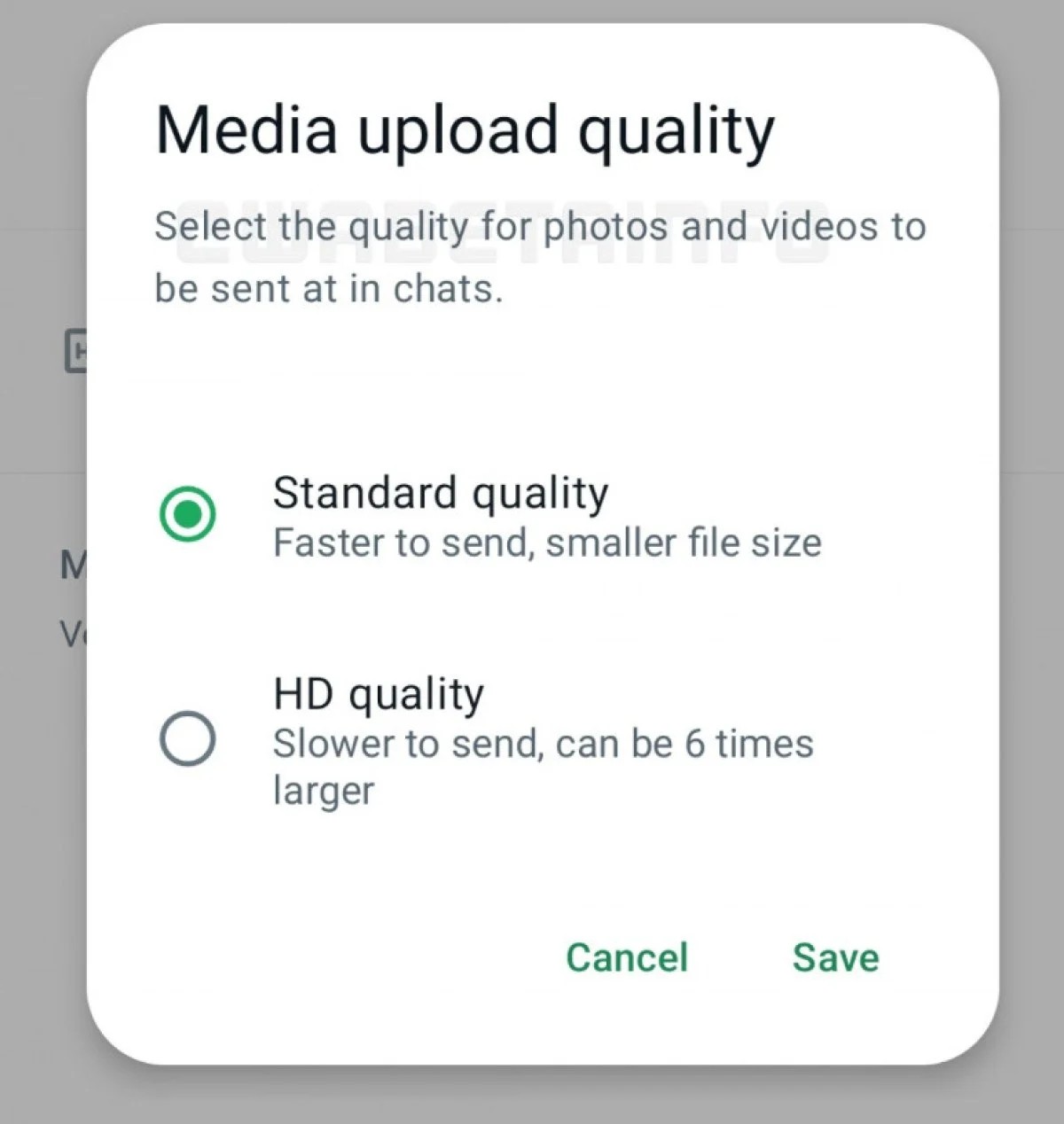Cancel the media upload quality dialog
The height and width of the screenshot is (1124, 1064).
(x=627, y=957)
